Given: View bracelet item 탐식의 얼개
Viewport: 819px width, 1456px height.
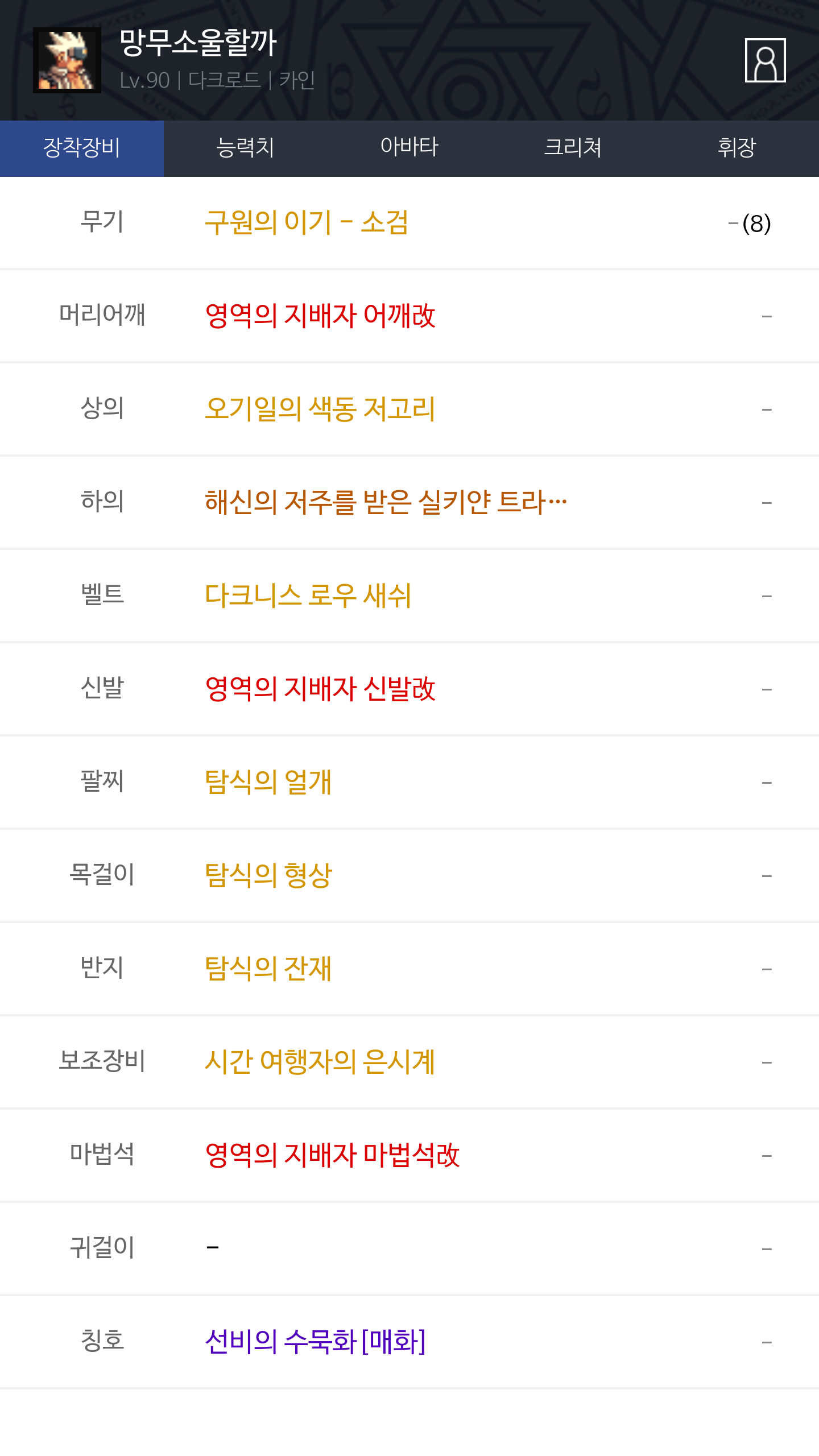Looking at the screenshot, I should (268, 782).
